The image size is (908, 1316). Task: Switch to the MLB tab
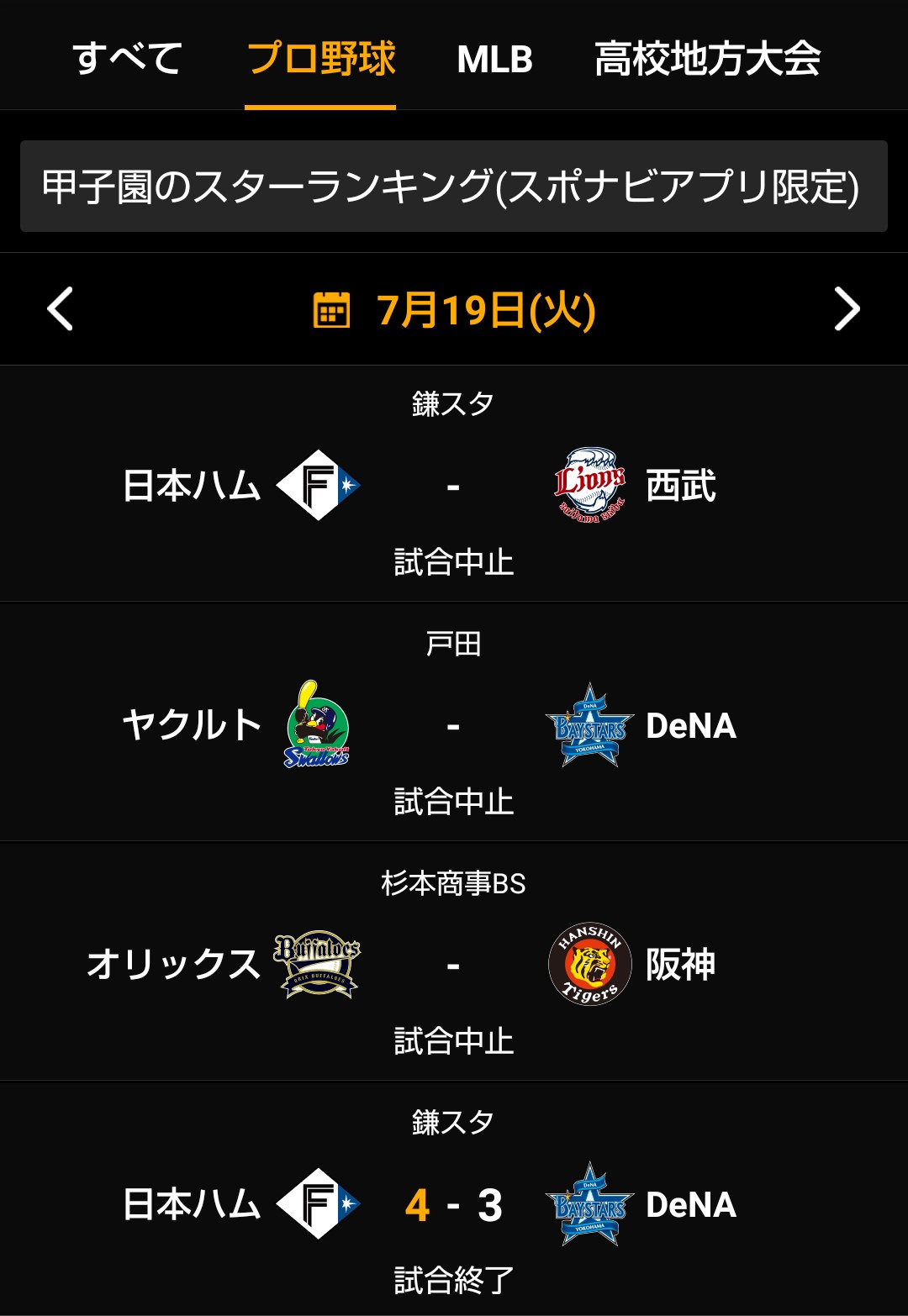coord(494,59)
